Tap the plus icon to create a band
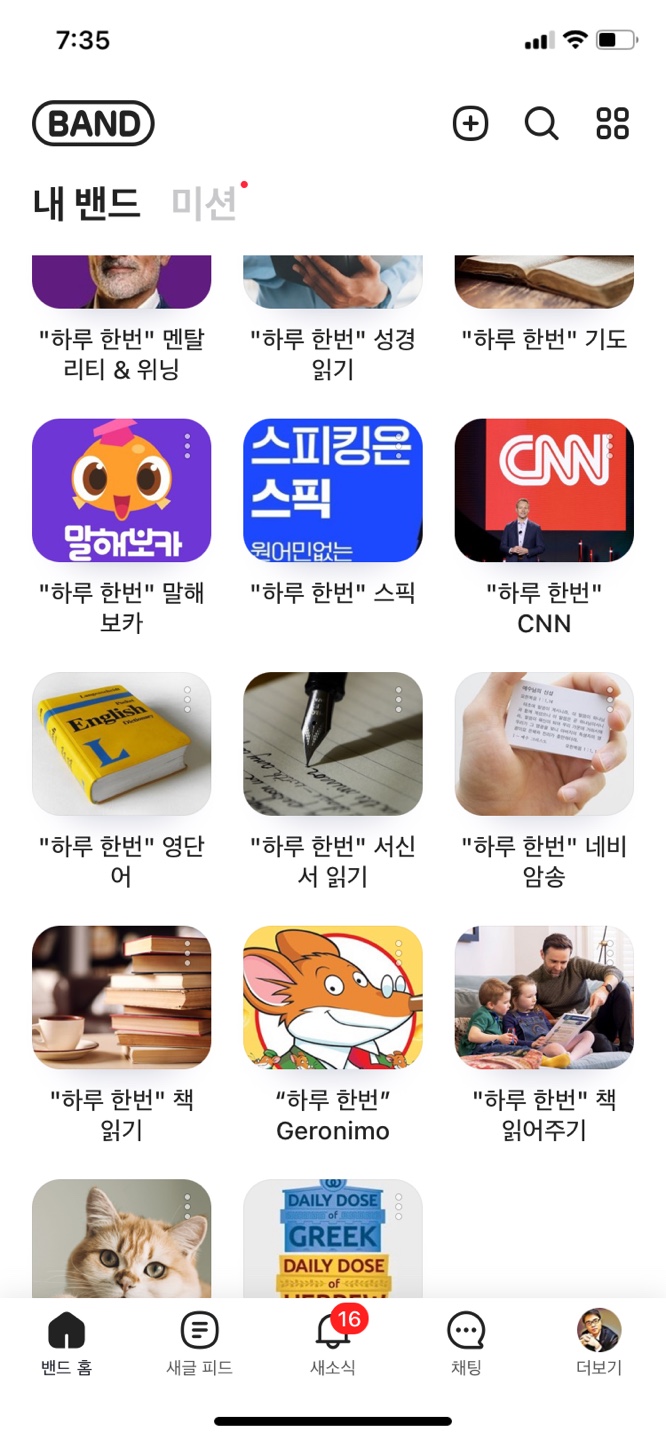This screenshot has height=1440, width=666. pyautogui.click(x=470, y=124)
